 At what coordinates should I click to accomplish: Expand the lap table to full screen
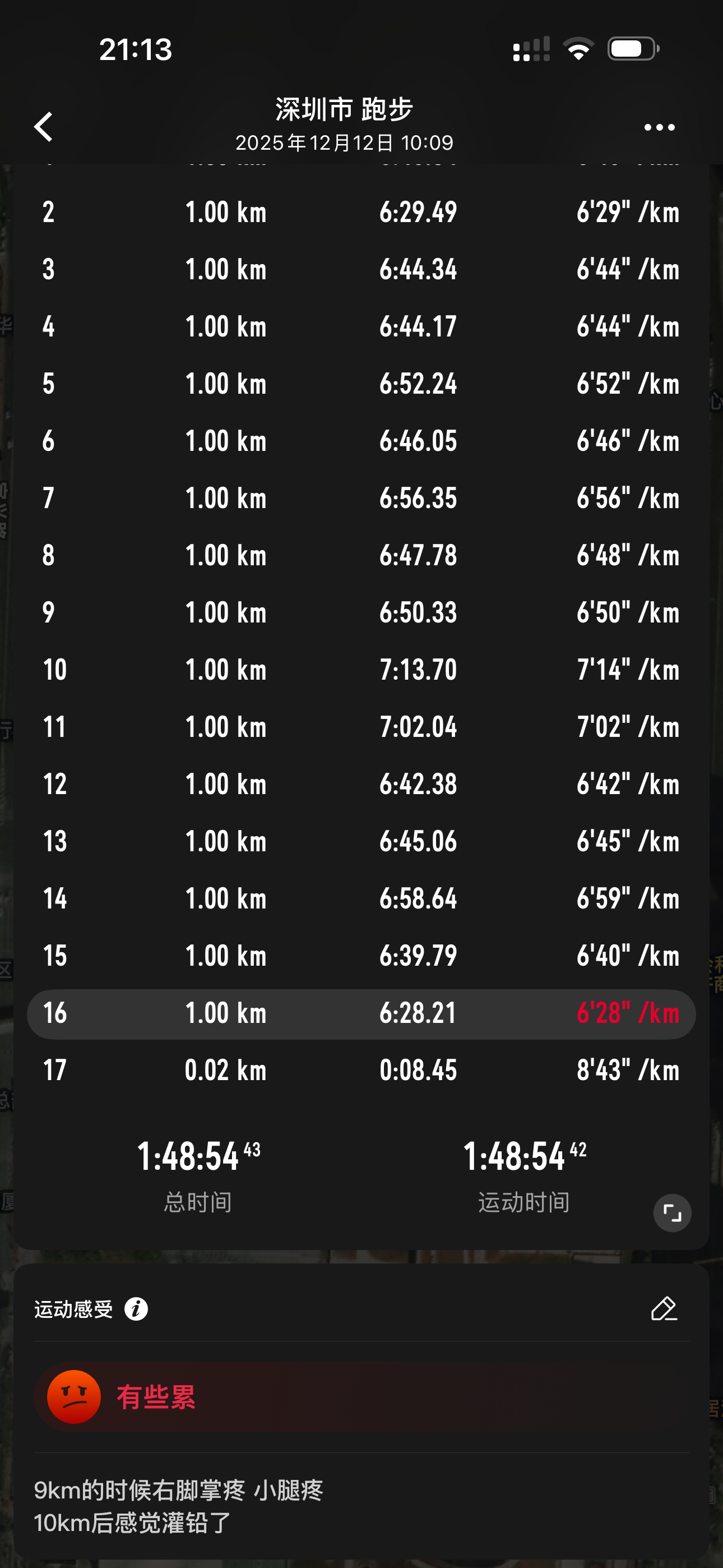(672, 1213)
